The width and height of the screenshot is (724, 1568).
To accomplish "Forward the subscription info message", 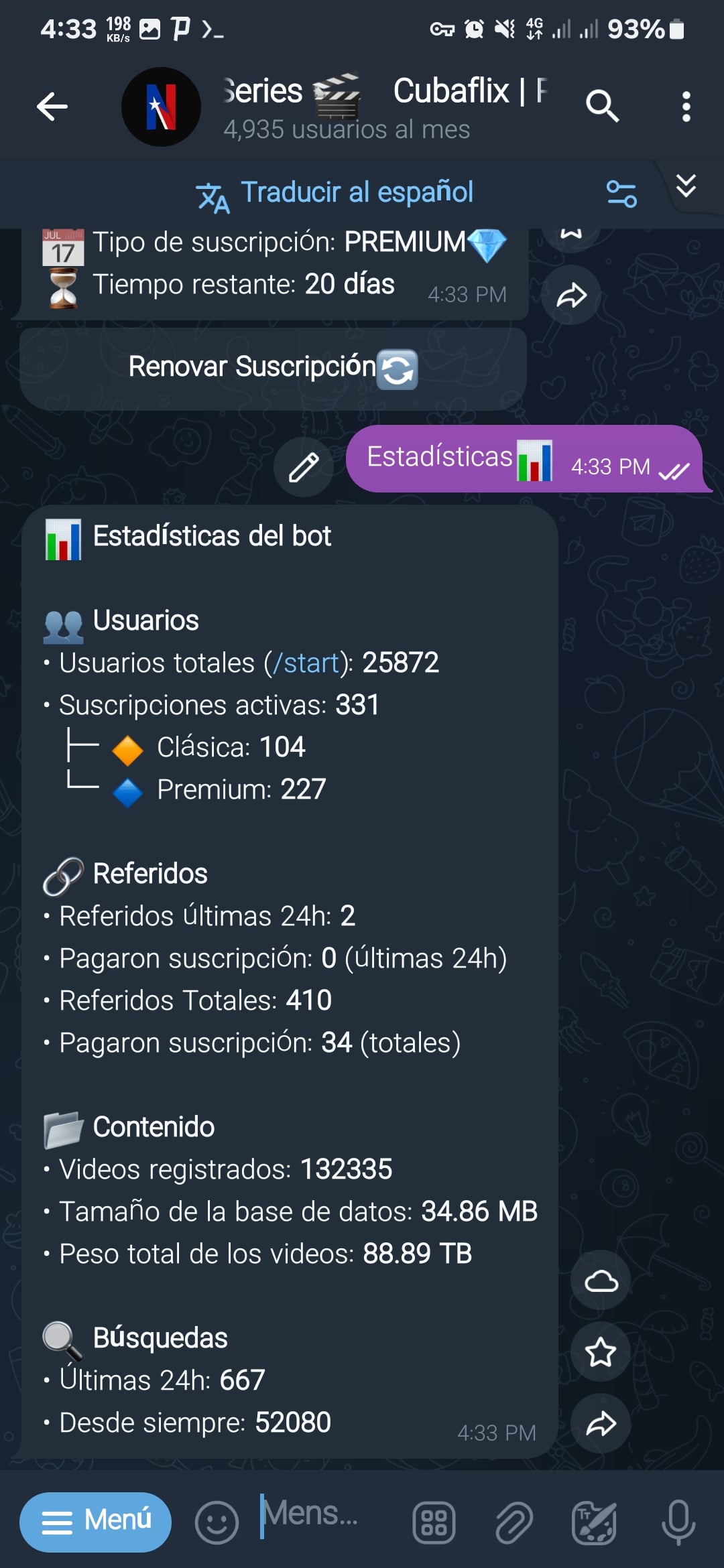I will (571, 296).
